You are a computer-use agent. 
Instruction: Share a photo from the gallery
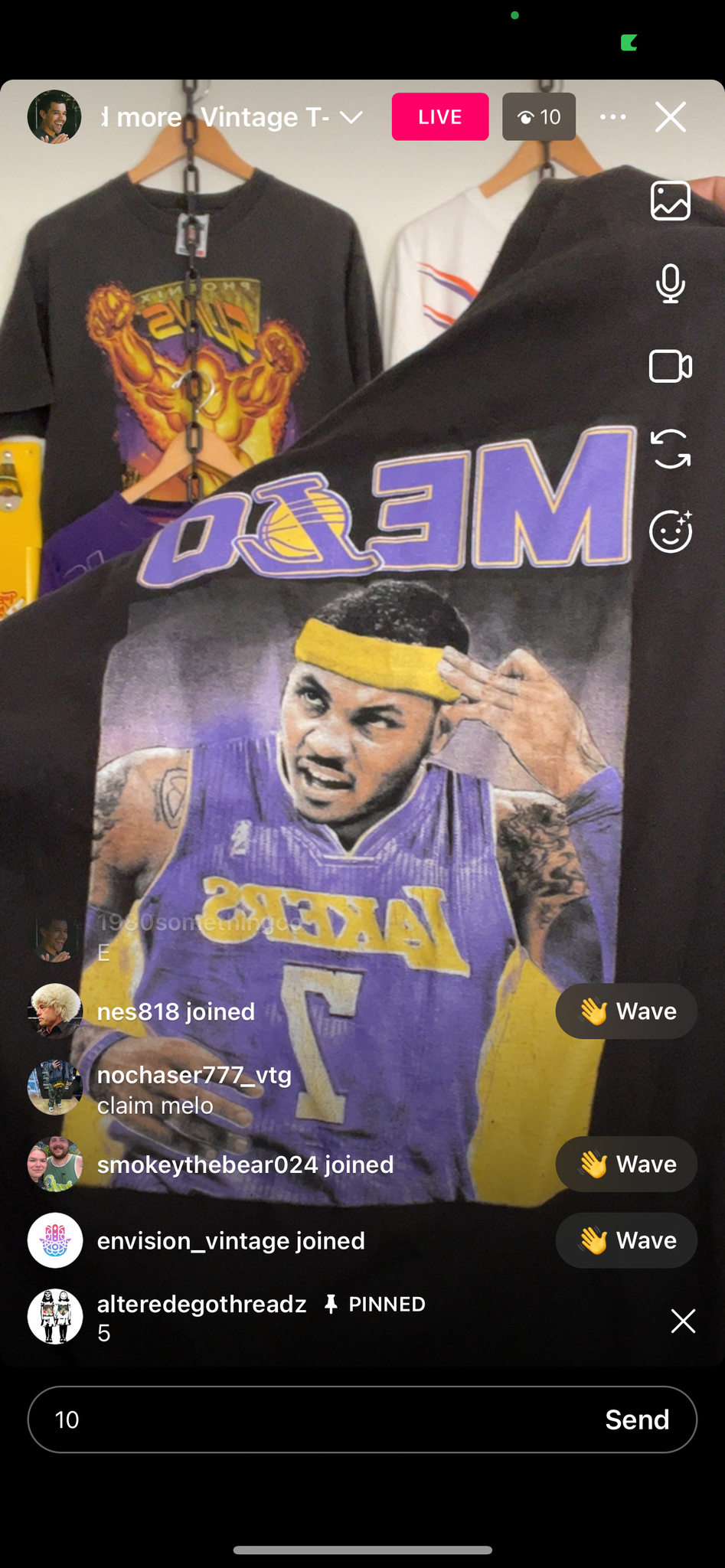click(x=671, y=201)
